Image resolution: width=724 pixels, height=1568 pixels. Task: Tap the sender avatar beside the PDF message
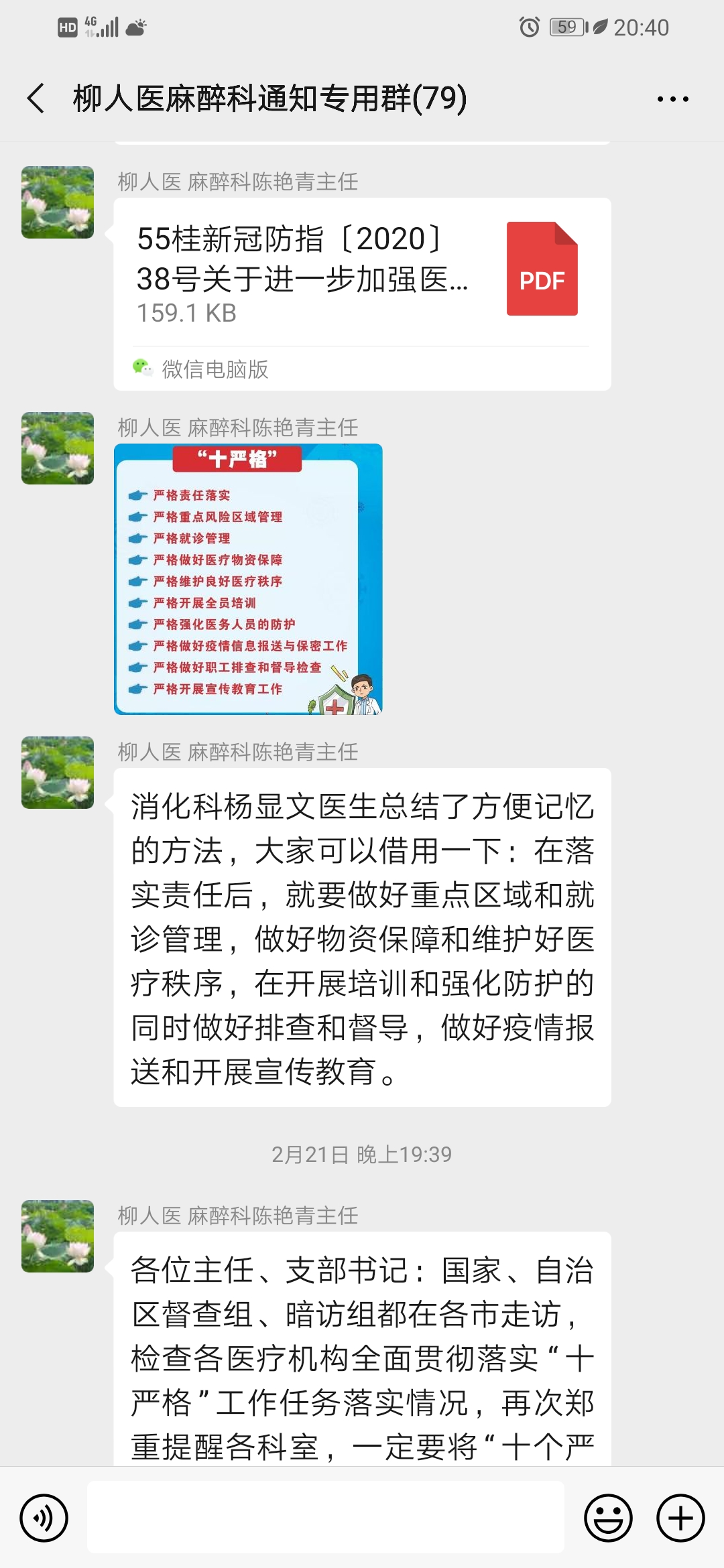pos(58,202)
